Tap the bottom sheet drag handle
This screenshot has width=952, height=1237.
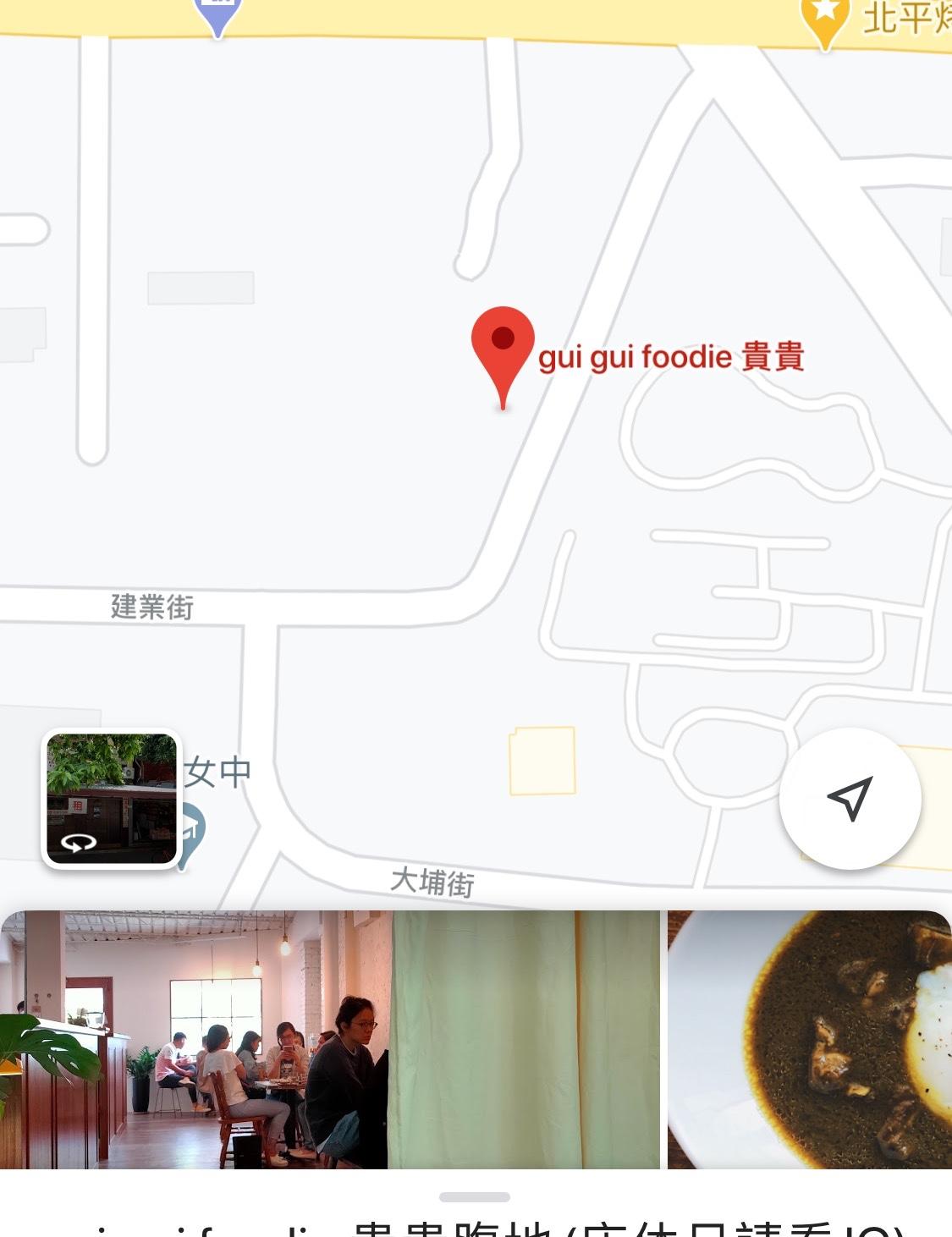(x=475, y=1197)
